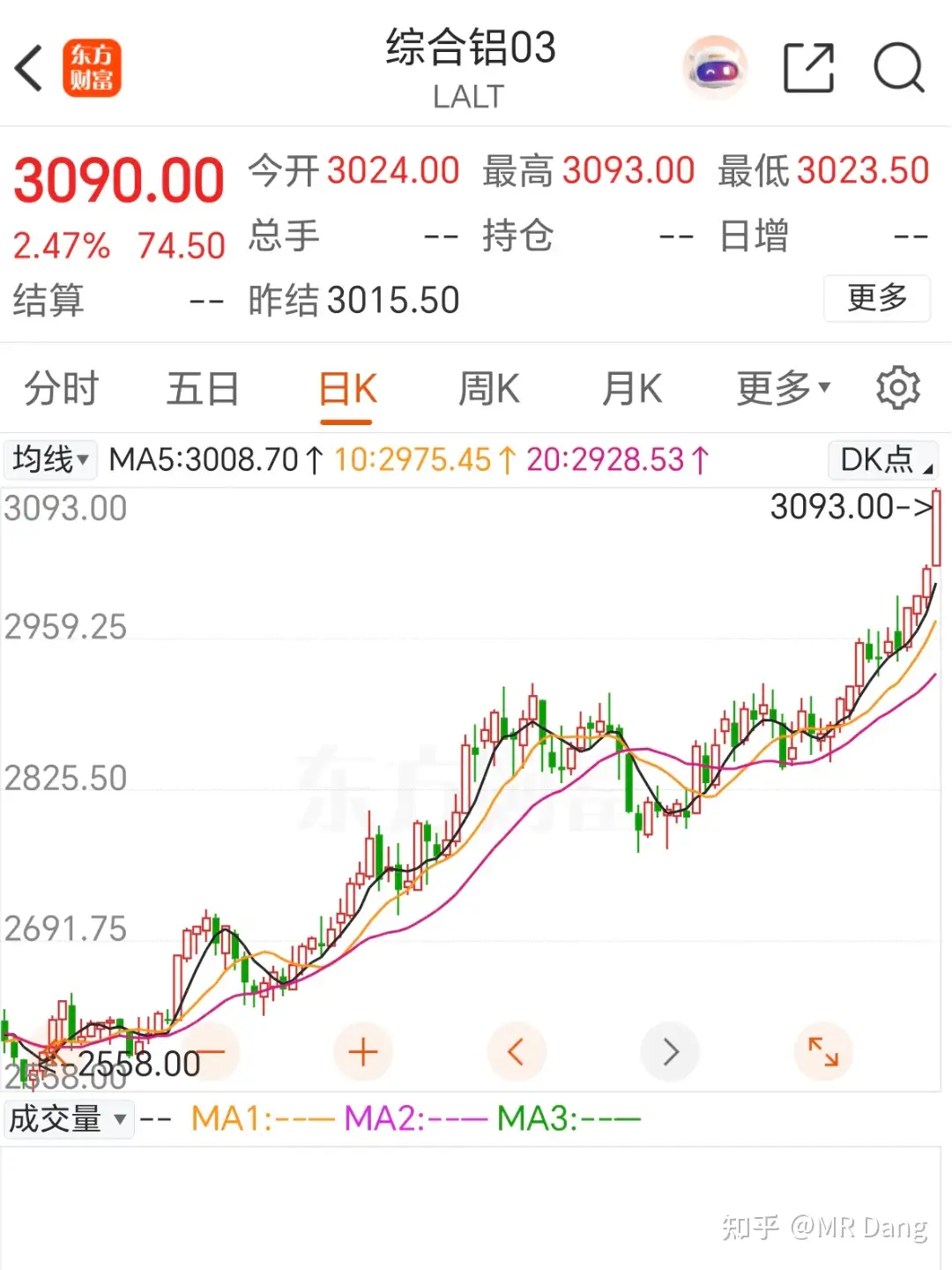Screen dimensions: 952x1270
Task: Tap the search icon
Action: tap(897, 67)
